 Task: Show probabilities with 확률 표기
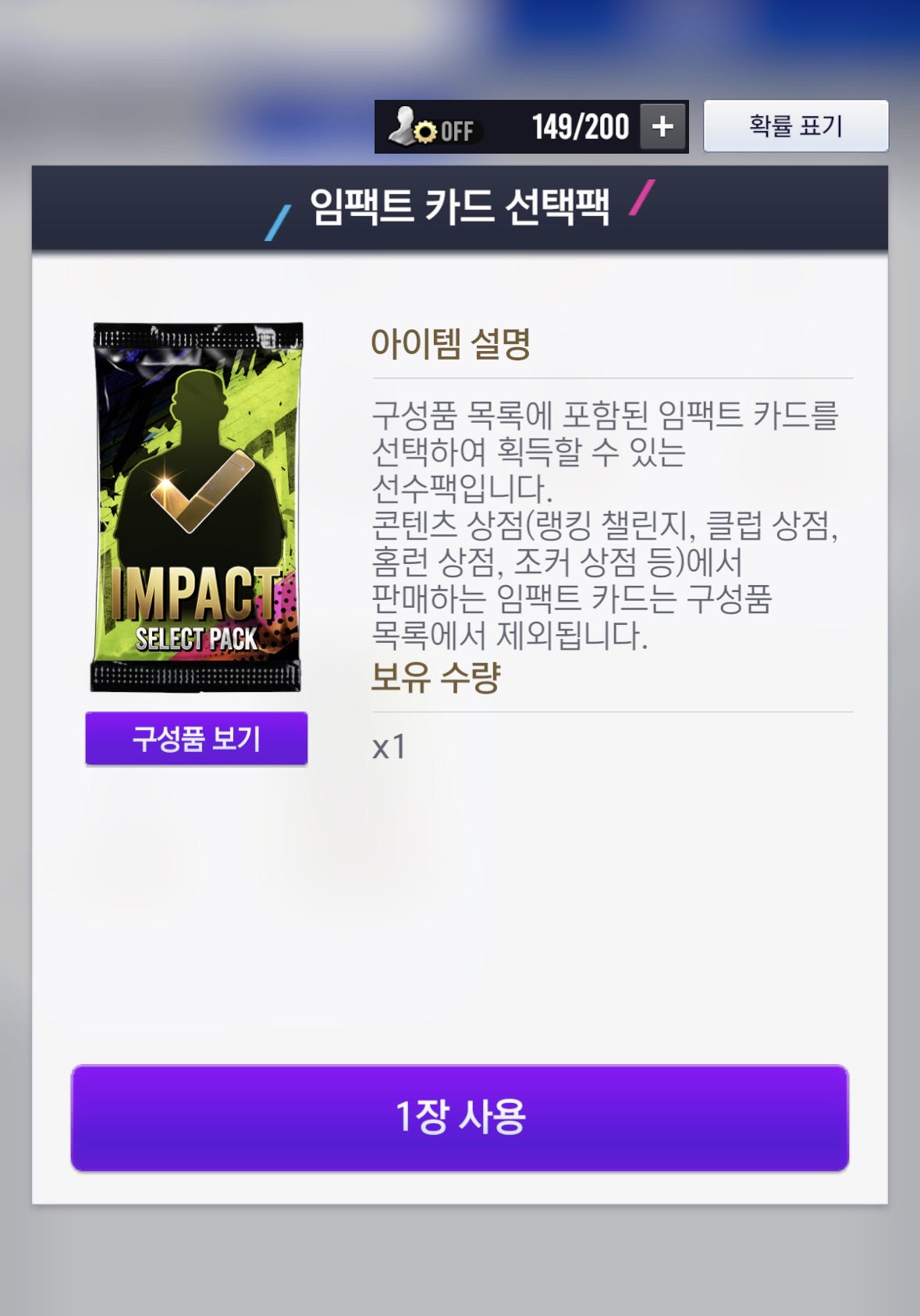tap(795, 126)
